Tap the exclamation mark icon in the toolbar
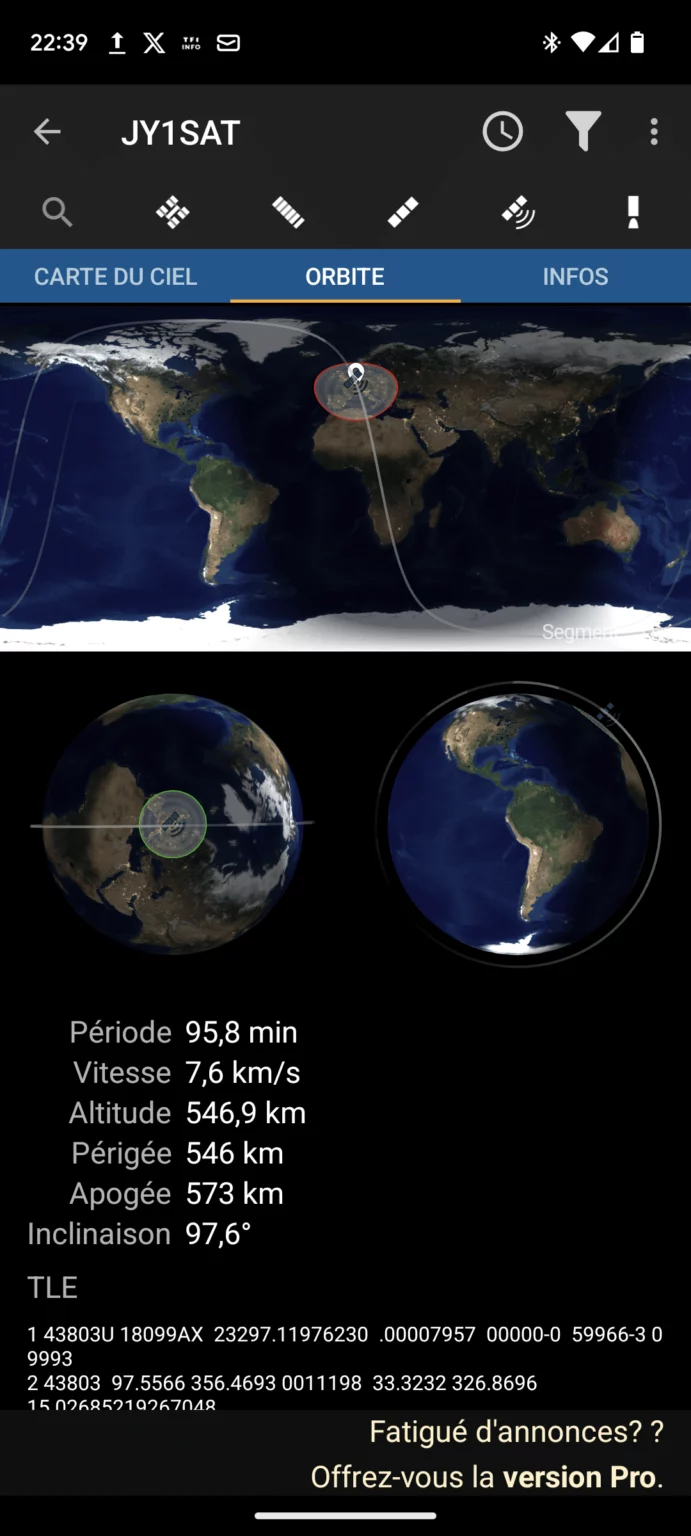The image size is (691, 1536). tap(633, 212)
